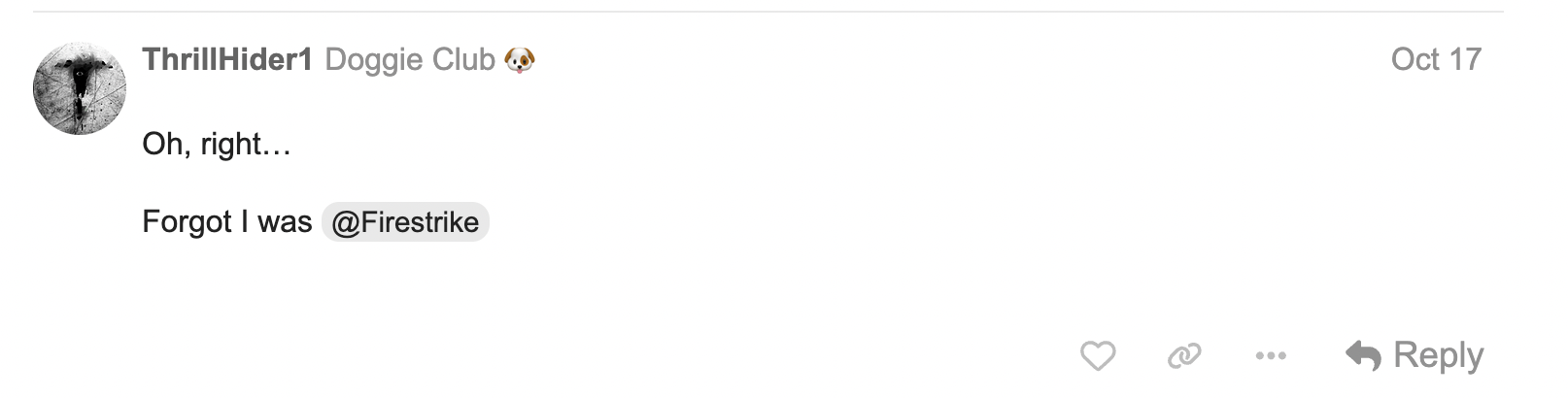1568x398 pixels.
Task: Reply to ThrillHider1's post
Action: click(x=1415, y=355)
